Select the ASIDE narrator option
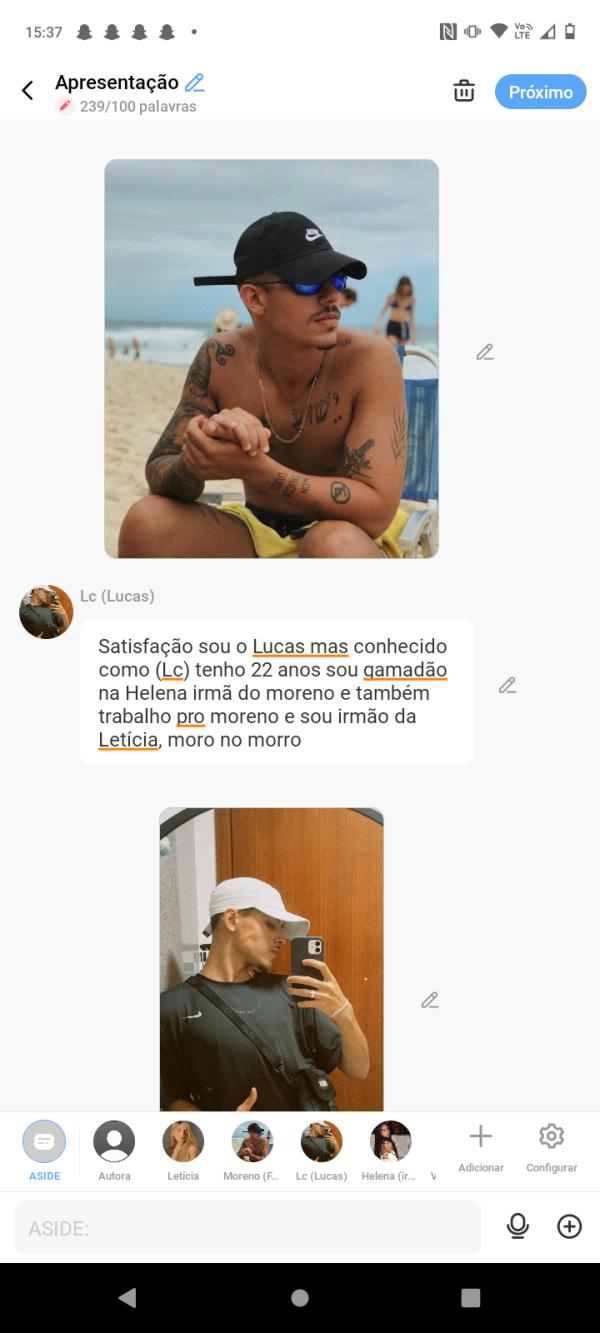This screenshot has height=1333, width=600. point(44,1149)
